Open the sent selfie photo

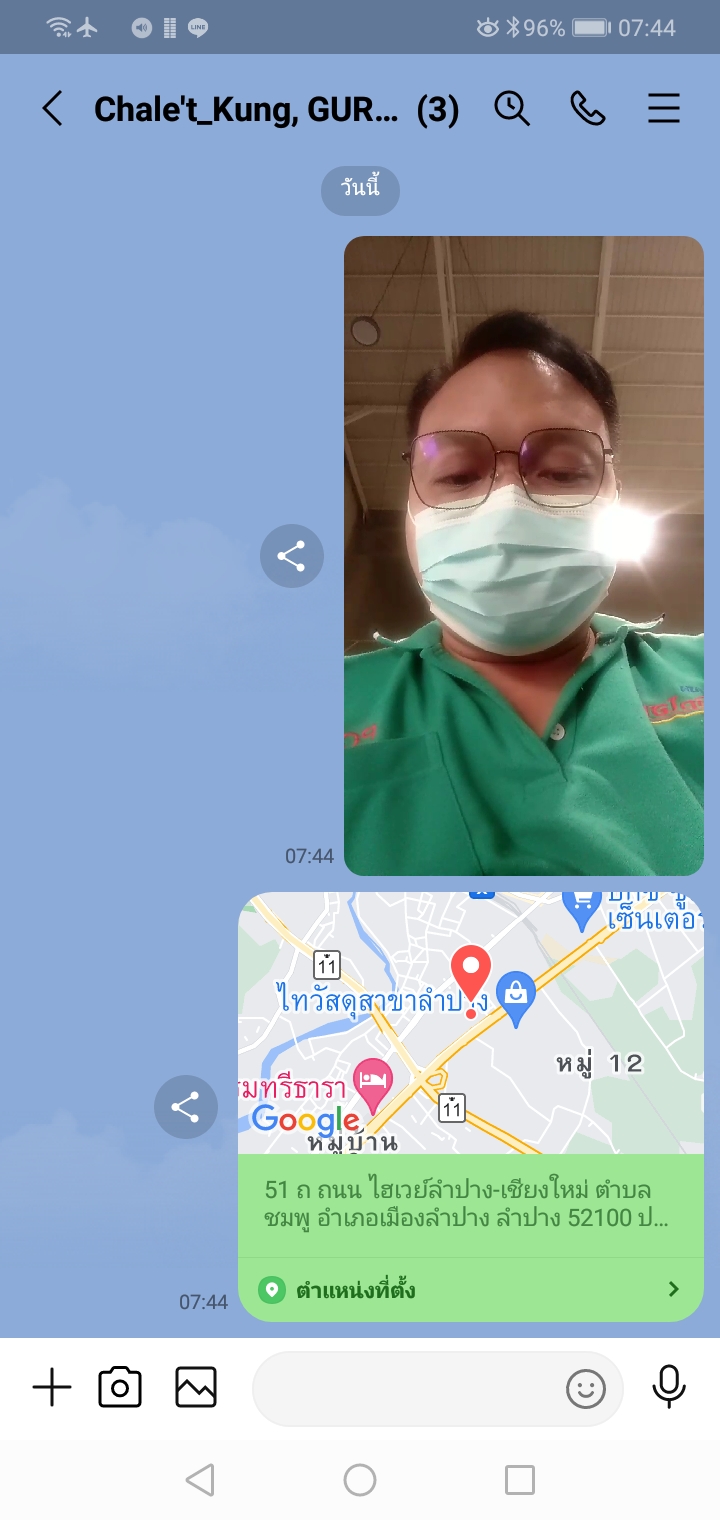click(524, 555)
